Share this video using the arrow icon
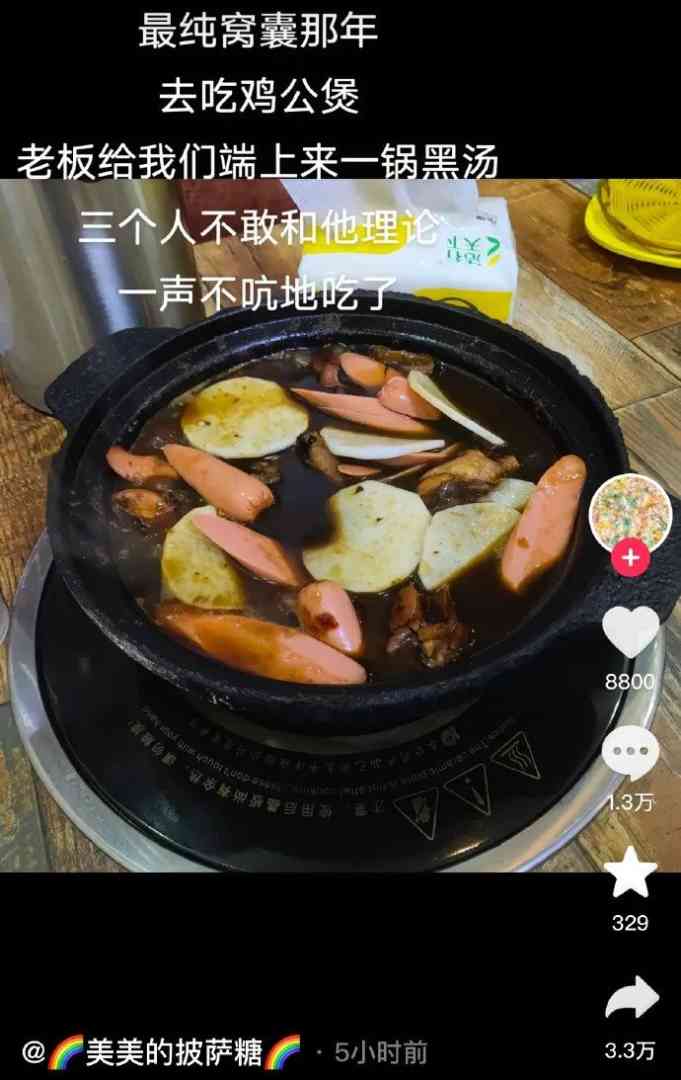This screenshot has height=1080, width=681. (631, 998)
